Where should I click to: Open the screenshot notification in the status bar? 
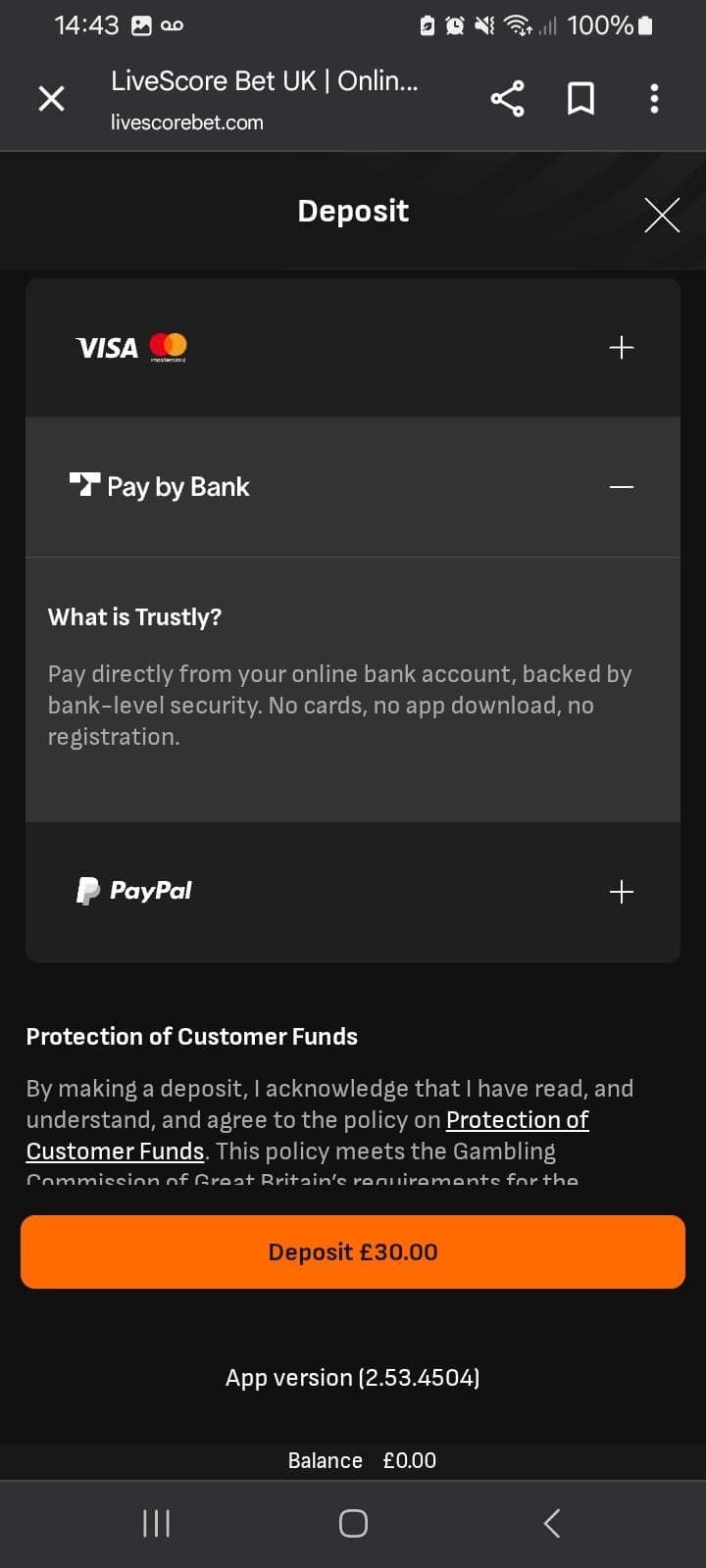140,25
